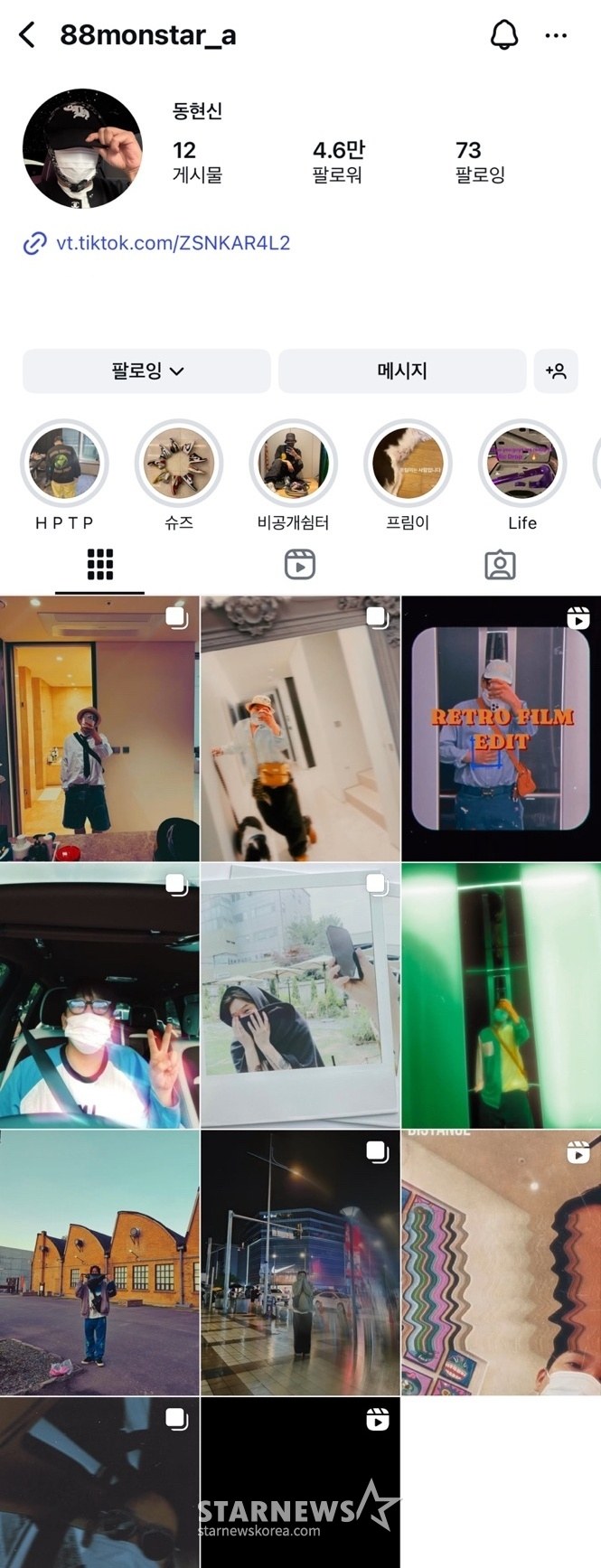The image size is (601, 1568).
Task: View the 73 팔로잉 list
Action: [x=479, y=161]
